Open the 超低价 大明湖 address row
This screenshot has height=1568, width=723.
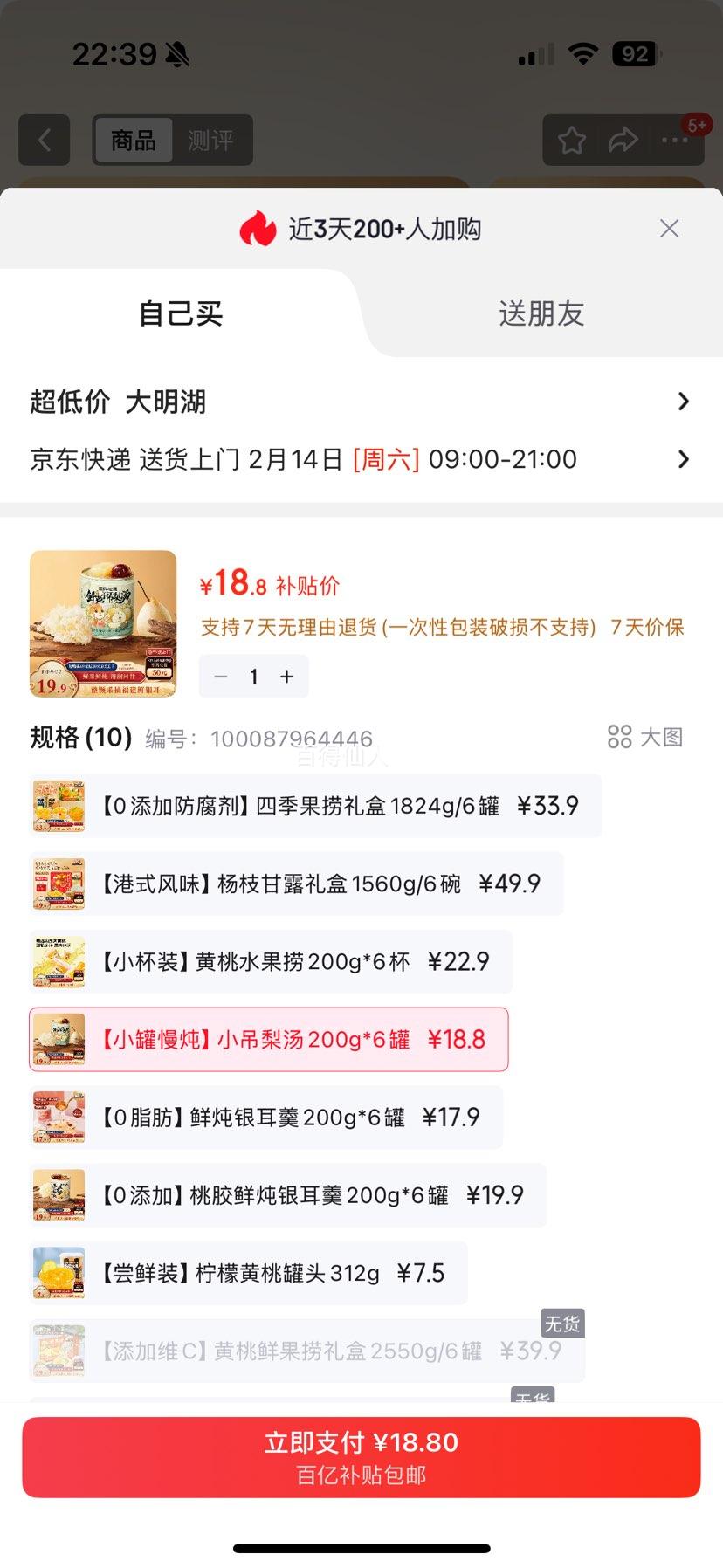coord(360,402)
